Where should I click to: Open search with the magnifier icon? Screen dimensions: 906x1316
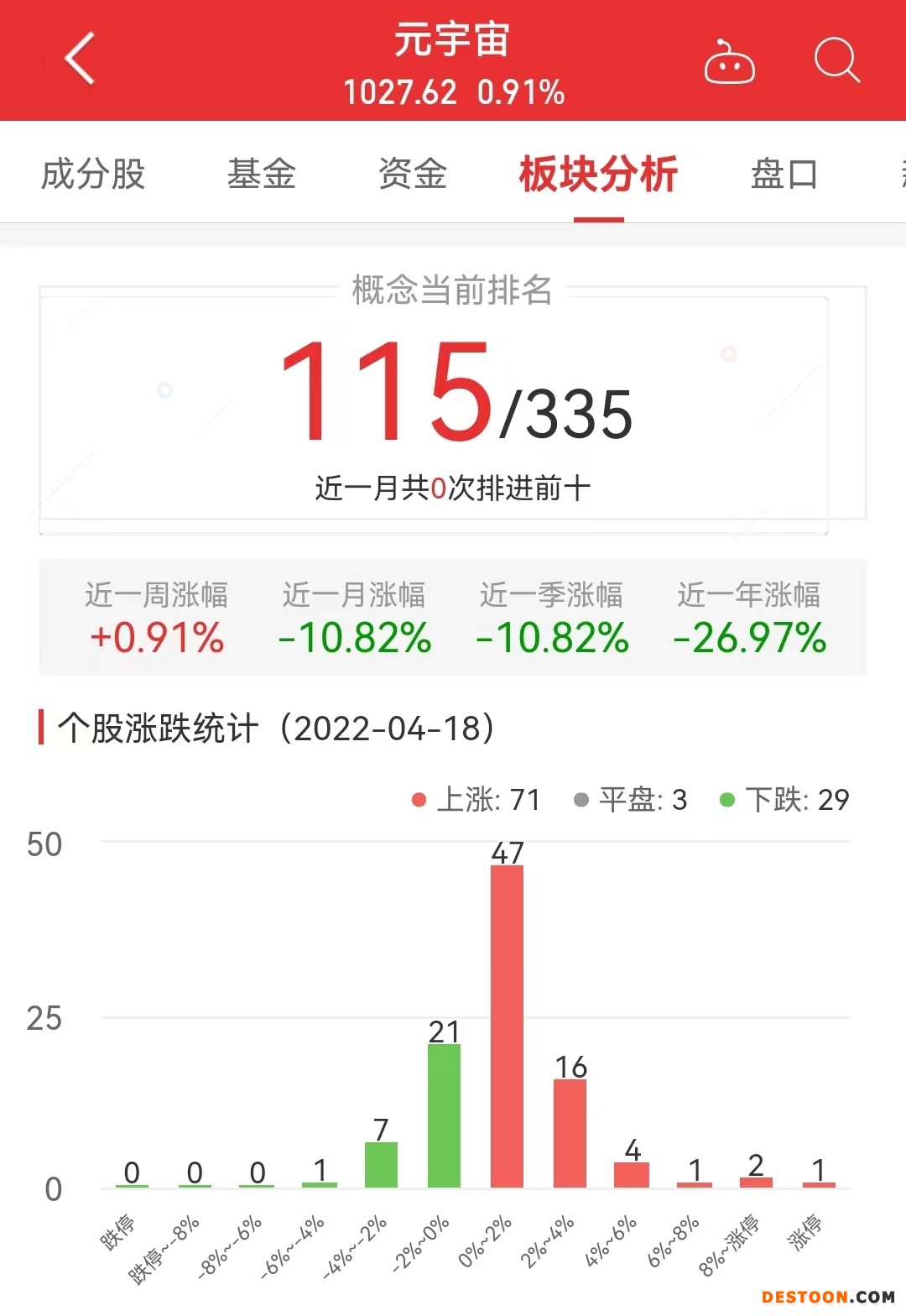[836, 60]
